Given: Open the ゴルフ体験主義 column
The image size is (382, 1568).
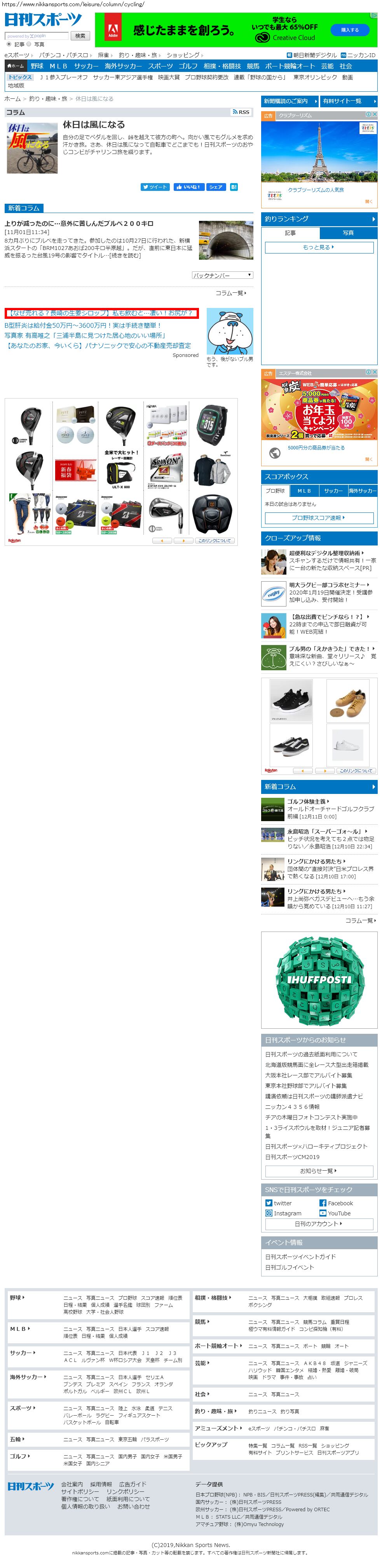Looking at the screenshot, I should (307, 801).
